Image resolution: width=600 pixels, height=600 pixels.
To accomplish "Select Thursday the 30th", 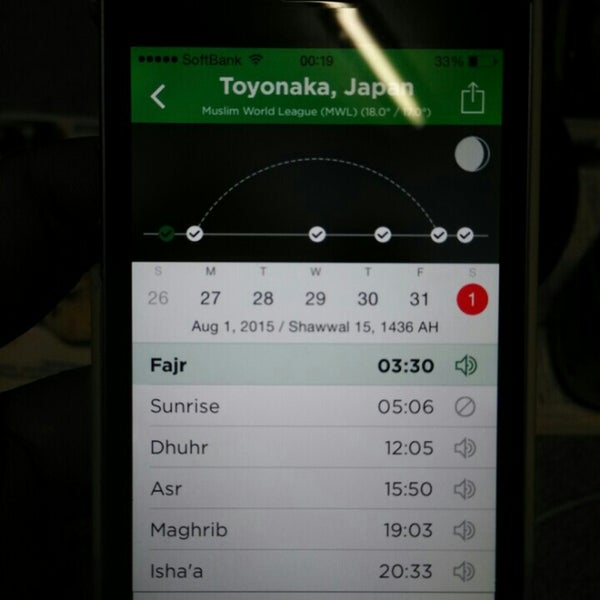I will click(x=368, y=298).
